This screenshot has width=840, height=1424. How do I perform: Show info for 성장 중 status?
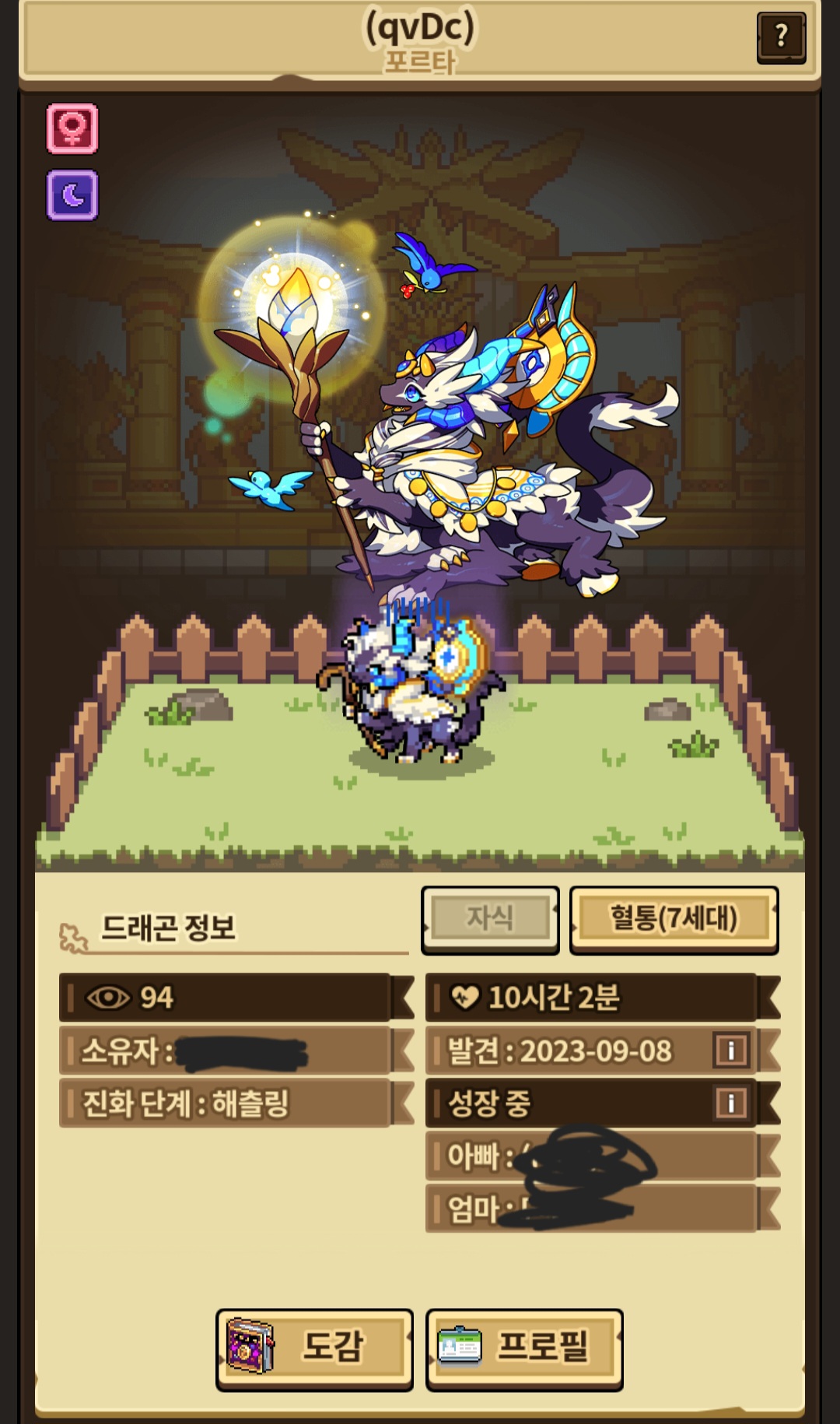[730, 1103]
